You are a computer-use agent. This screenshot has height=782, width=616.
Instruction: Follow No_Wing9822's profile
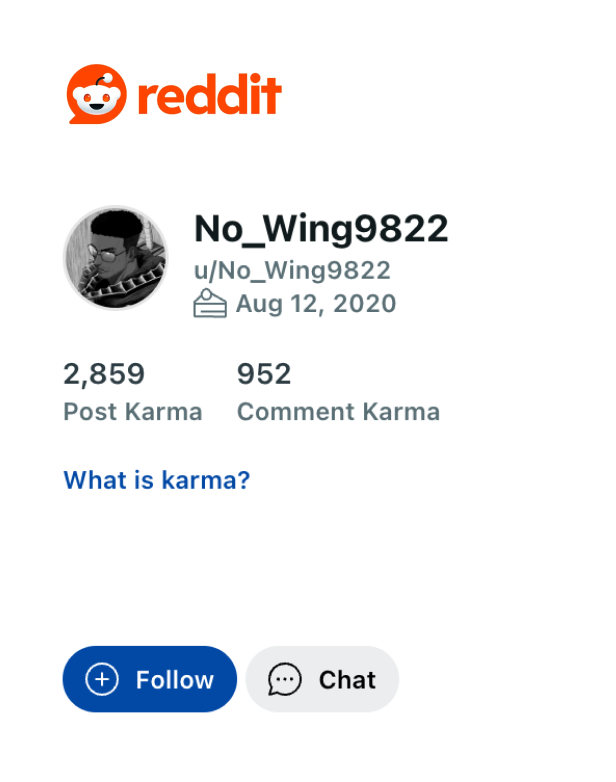[150, 680]
